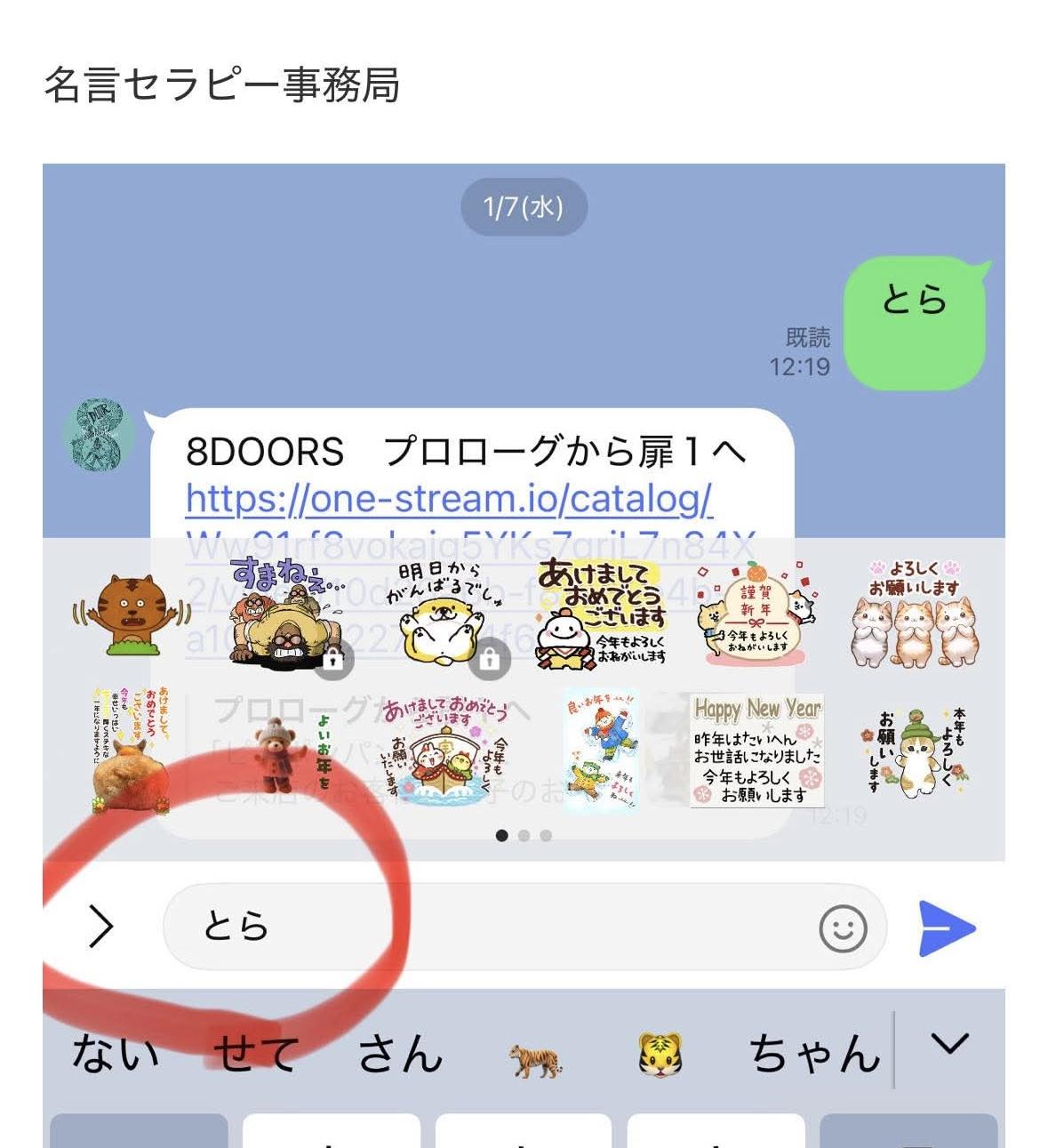Pick the あけましておめでとうございます snowman sticker

click(602, 614)
